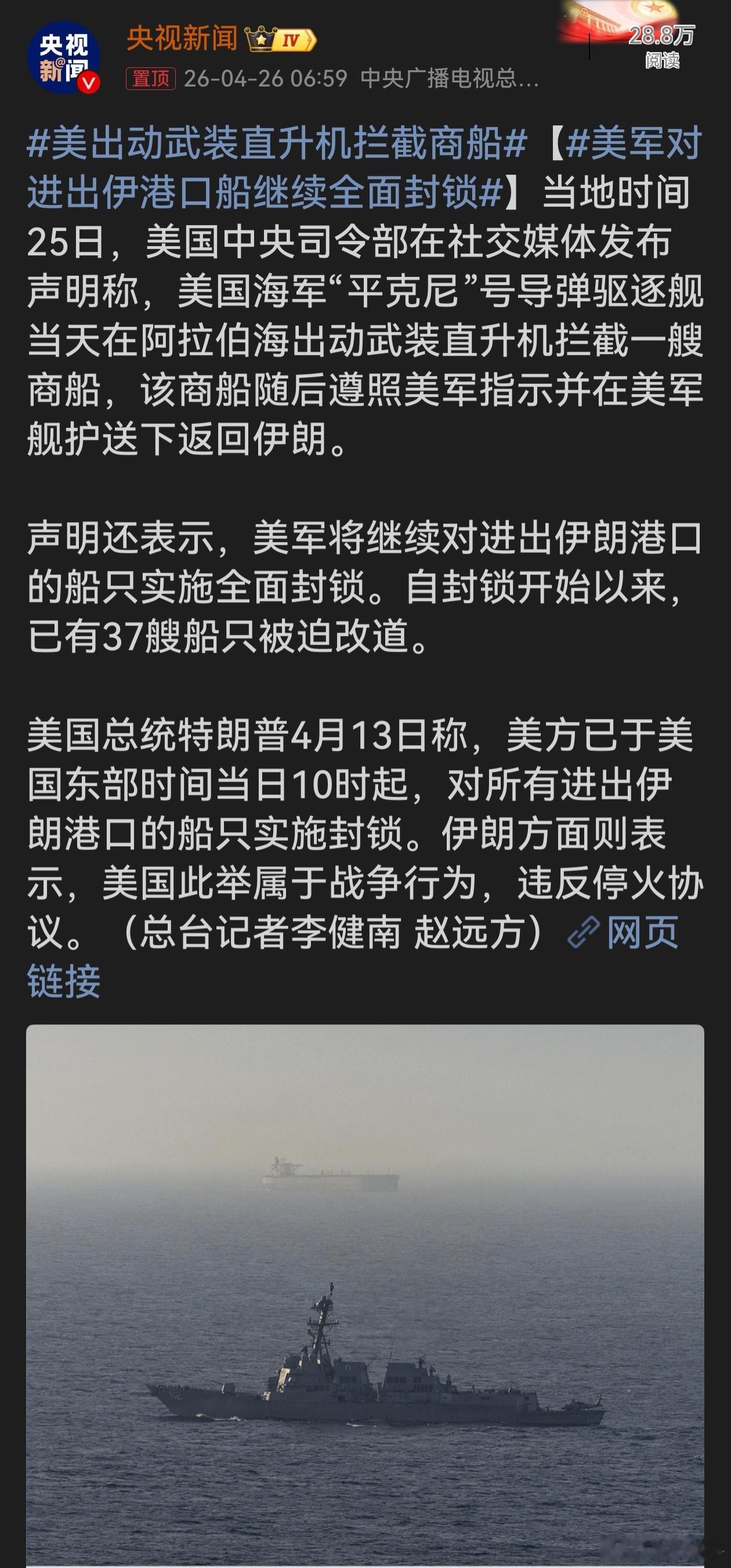Viewport: 731px width, 1568px height.
Task: Click the post body text area
Action: (x=365, y=426)
